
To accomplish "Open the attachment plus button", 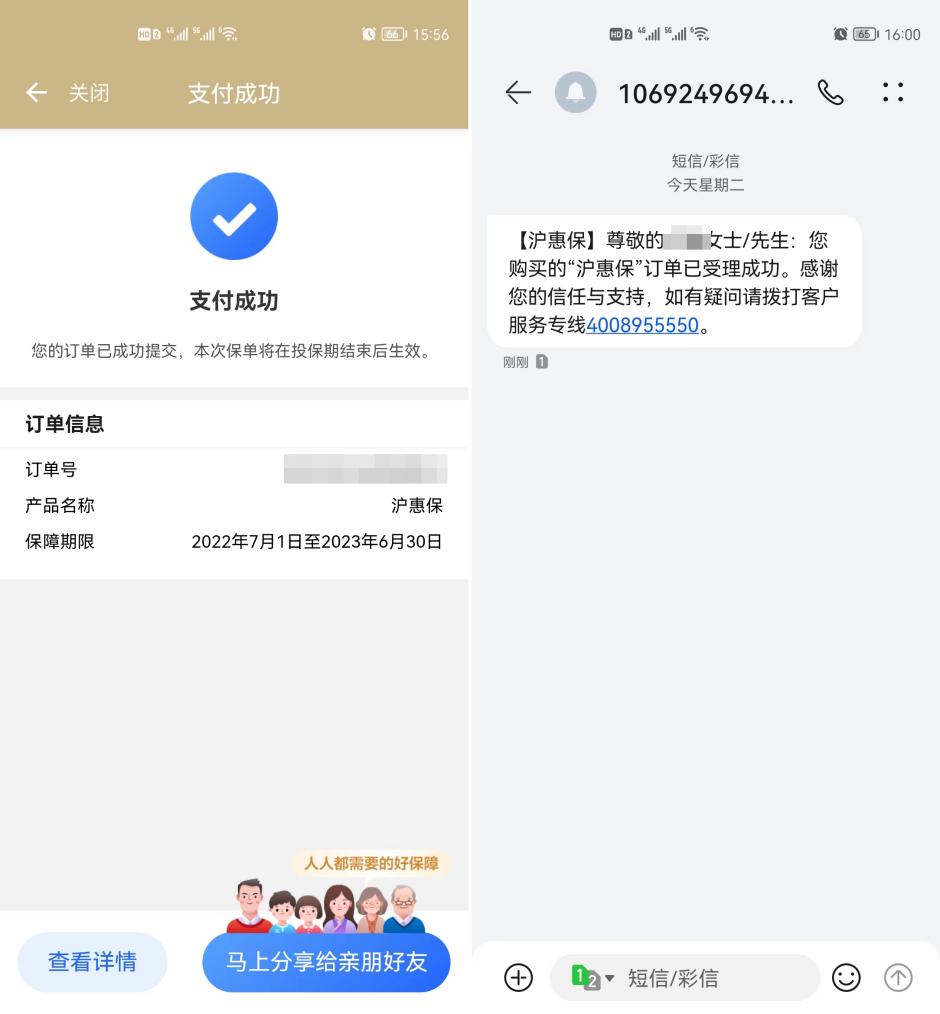I will point(518,977).
